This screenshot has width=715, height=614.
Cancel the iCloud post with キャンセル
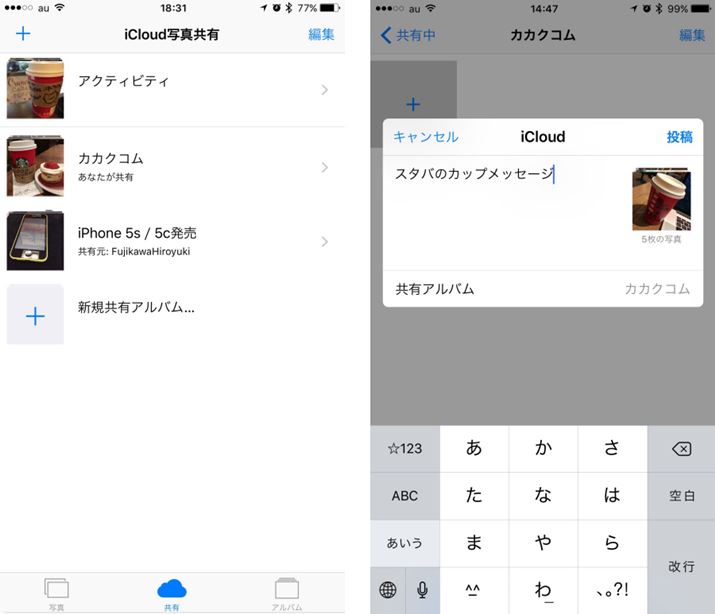[425, 137]
